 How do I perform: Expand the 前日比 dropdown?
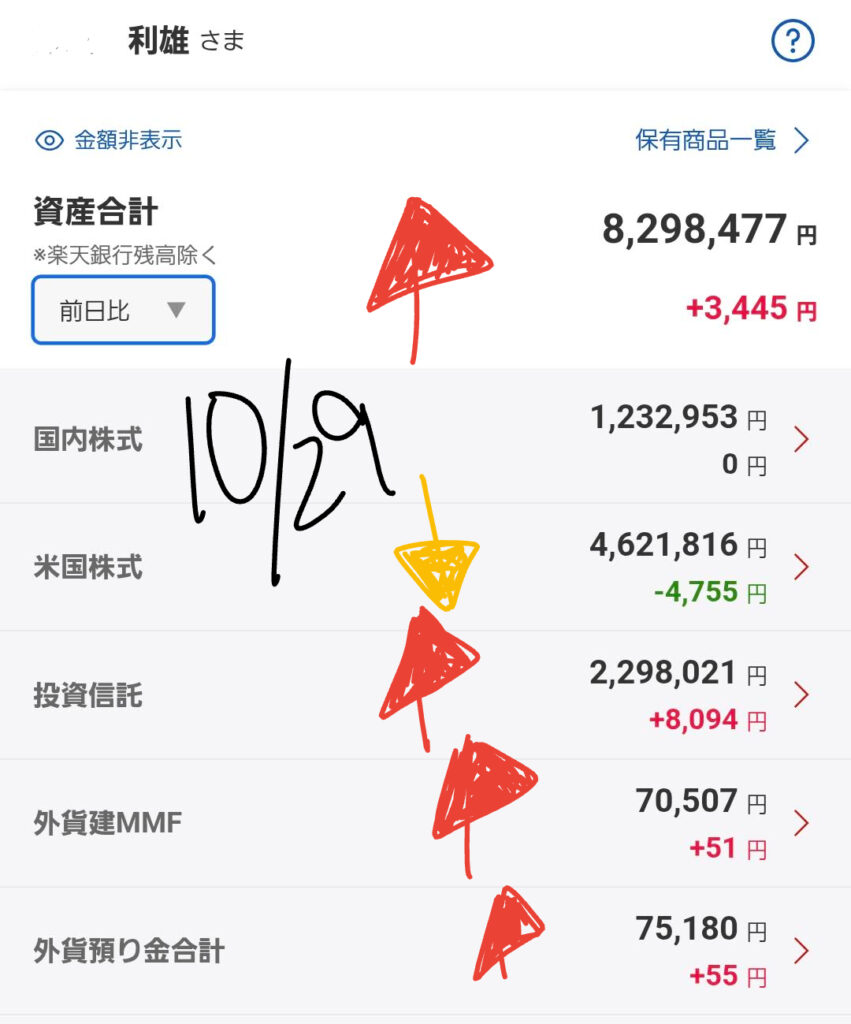click(123, 310)
